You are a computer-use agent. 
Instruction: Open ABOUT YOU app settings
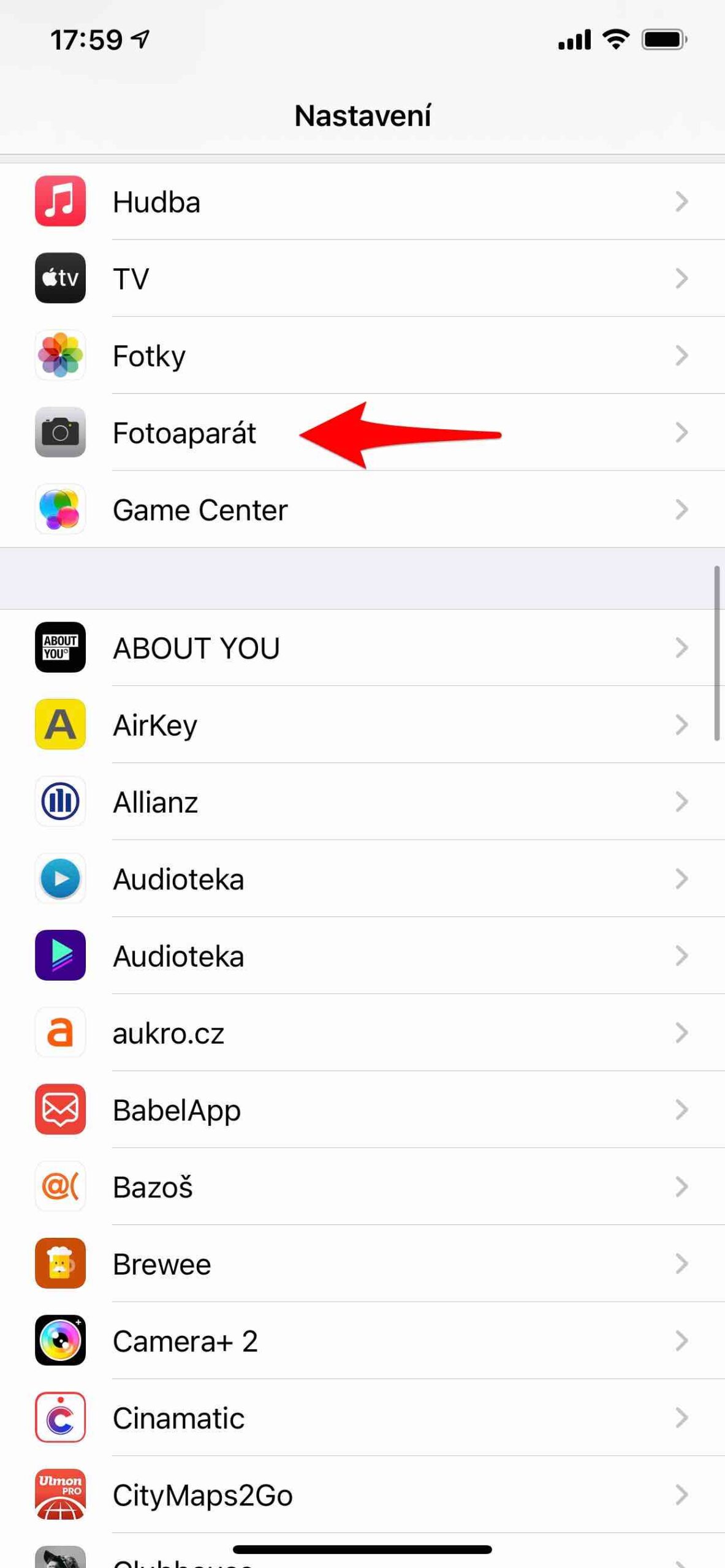362,648
